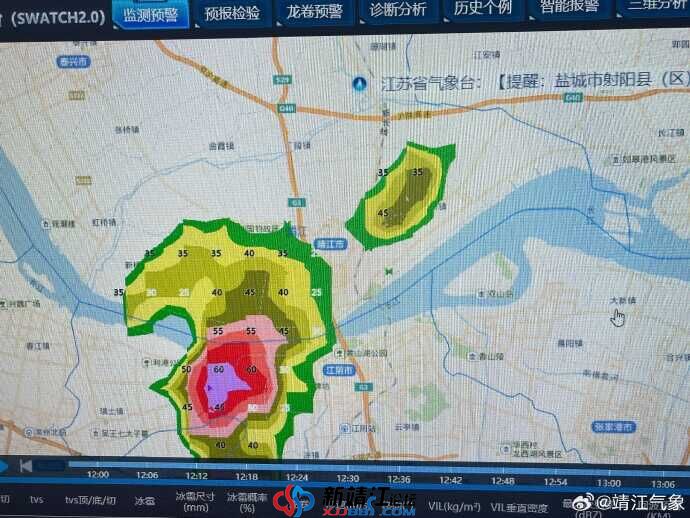Open the 龙卷预警 tab
Screen dimensions: 690x518
314,11
